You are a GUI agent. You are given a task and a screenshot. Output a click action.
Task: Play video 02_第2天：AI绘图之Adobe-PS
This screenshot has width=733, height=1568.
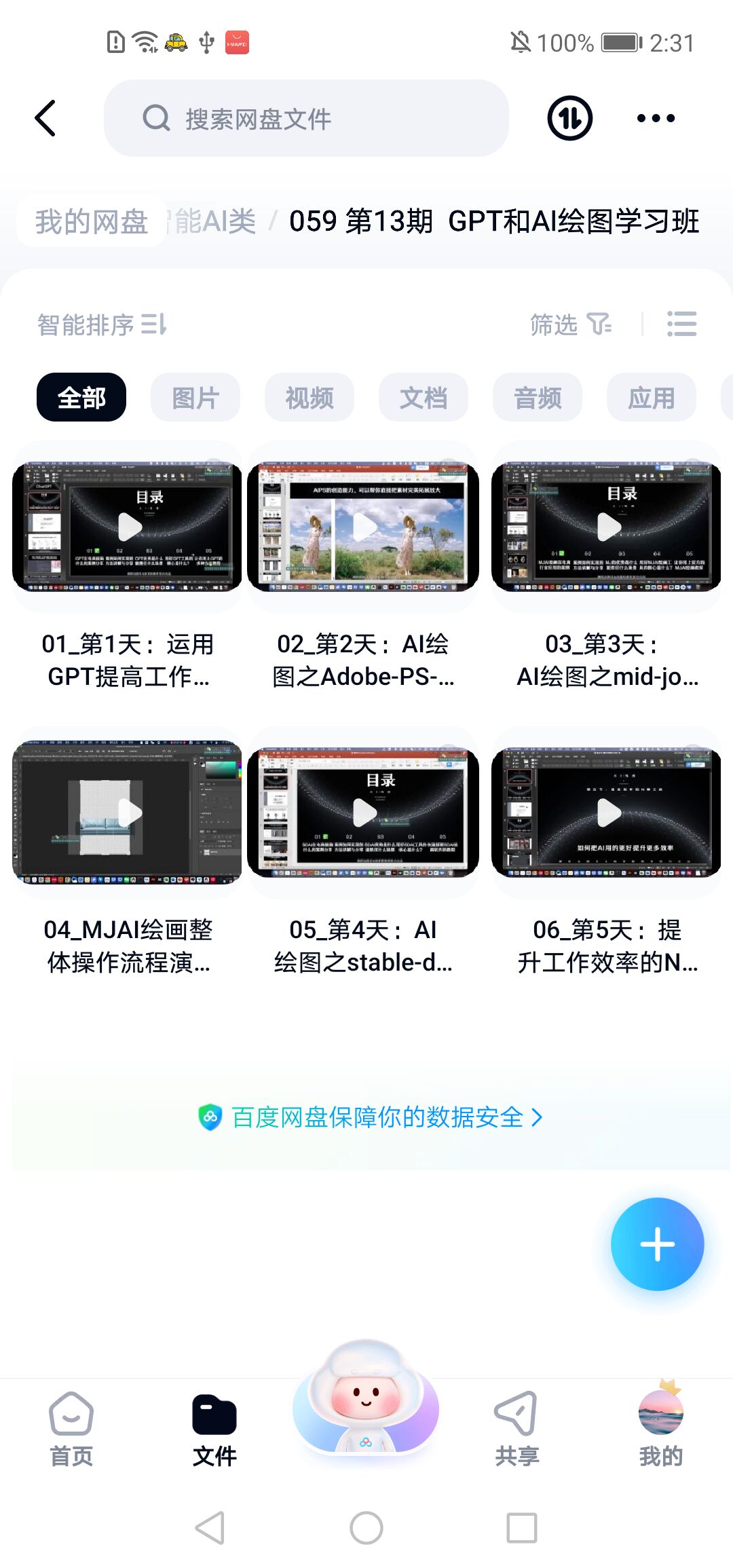click(x=364, y=527)
